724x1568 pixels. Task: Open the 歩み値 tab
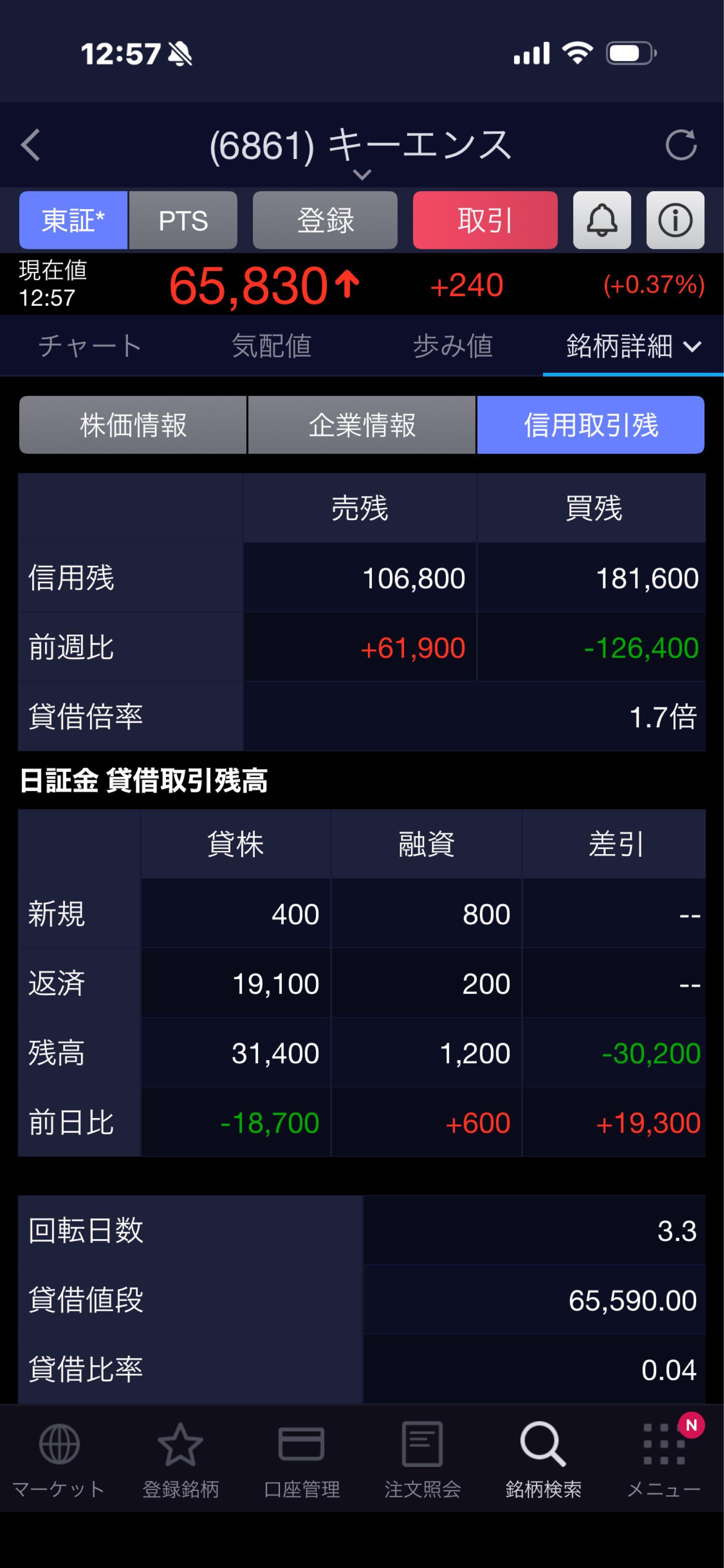[x=453, y=346]
